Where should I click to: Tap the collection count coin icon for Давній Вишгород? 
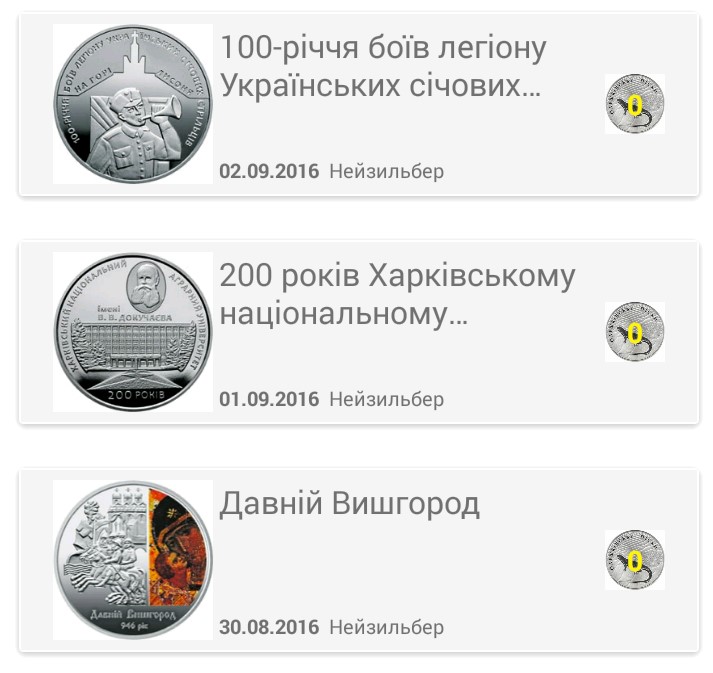pos(634,560)
